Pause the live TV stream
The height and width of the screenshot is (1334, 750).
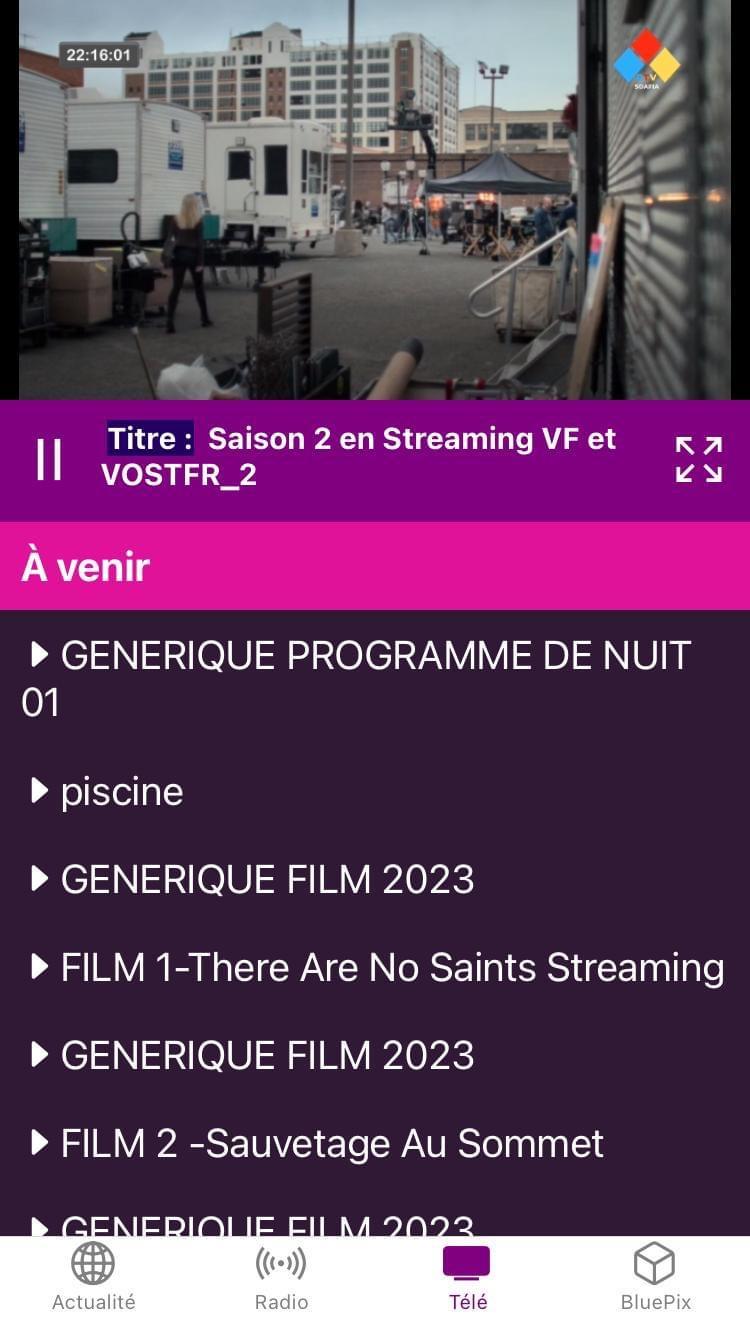pos(48,459)
